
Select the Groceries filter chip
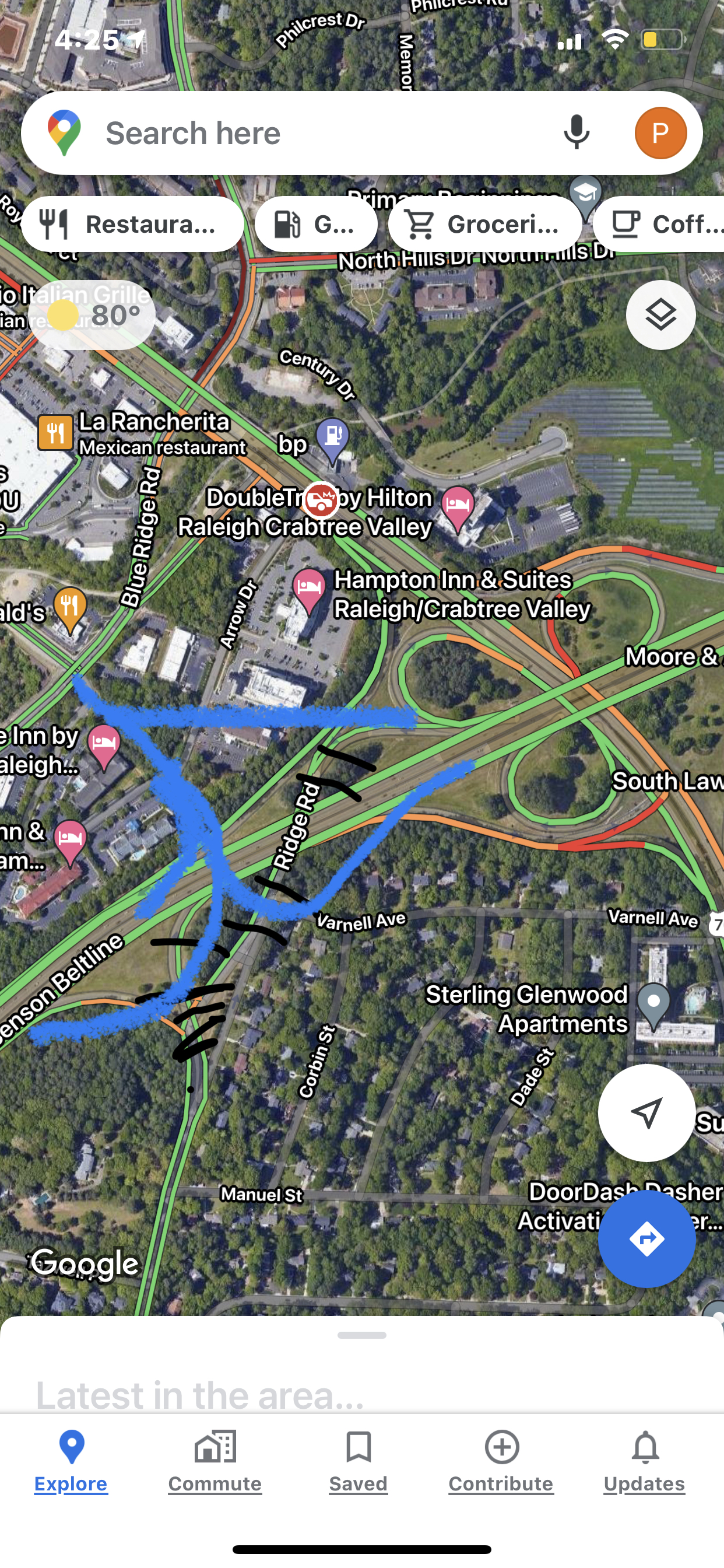(484, 224)
